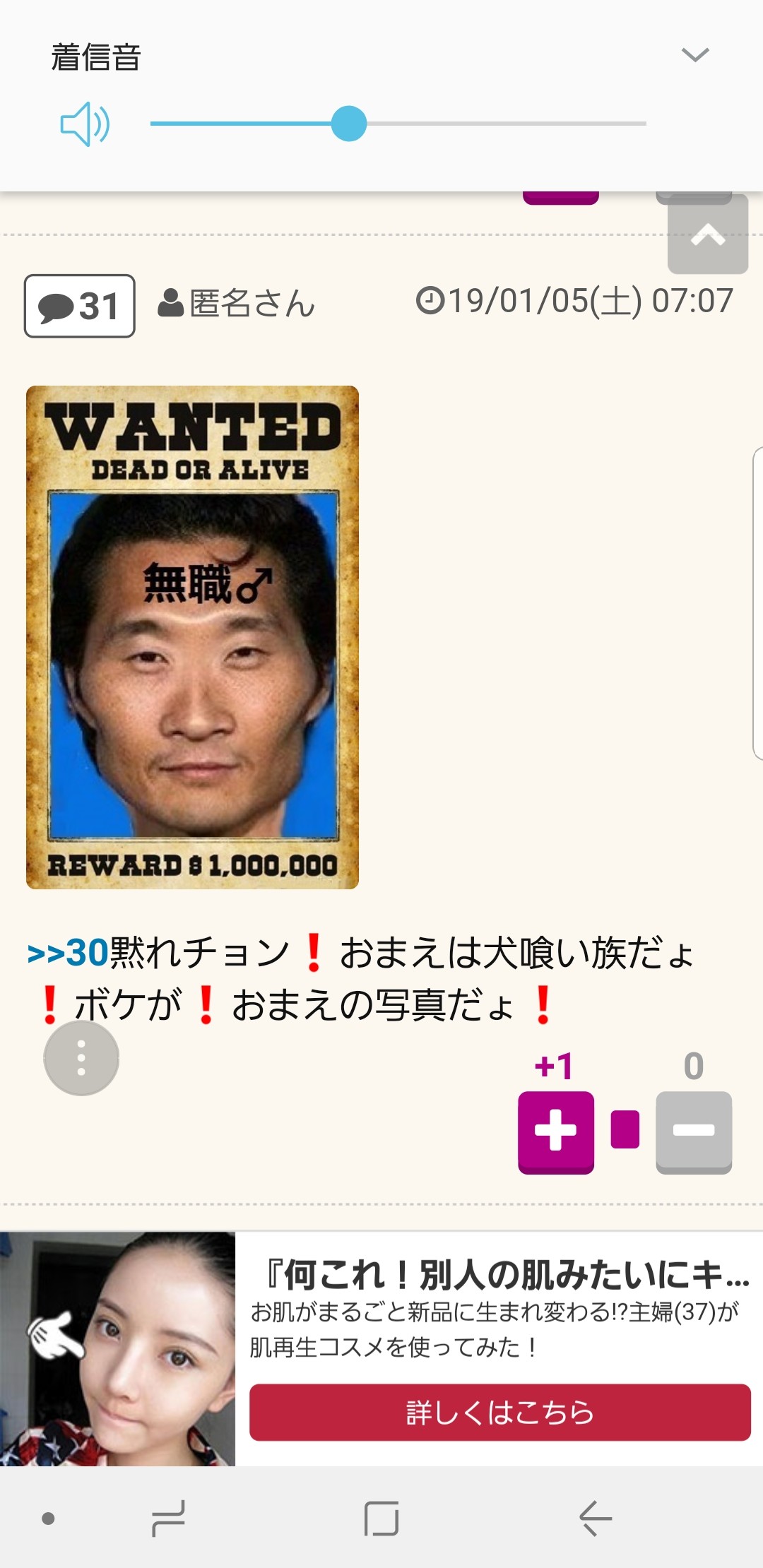This screenshot has width=763, height=1568.
Task: Downvote comment 31 with minus button
Action: click(x=694, y=1132)
